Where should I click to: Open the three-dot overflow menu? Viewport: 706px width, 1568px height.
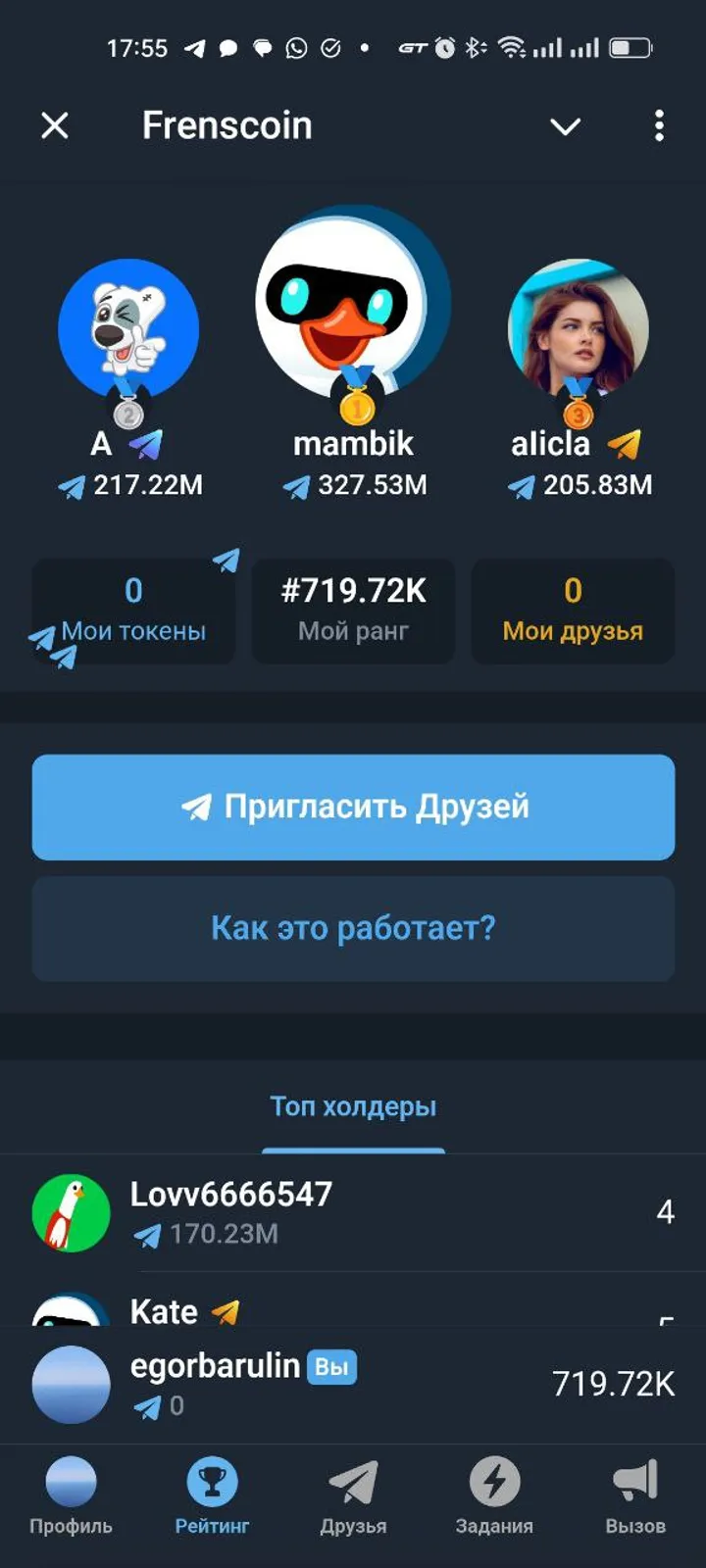[x=659, y=125]
